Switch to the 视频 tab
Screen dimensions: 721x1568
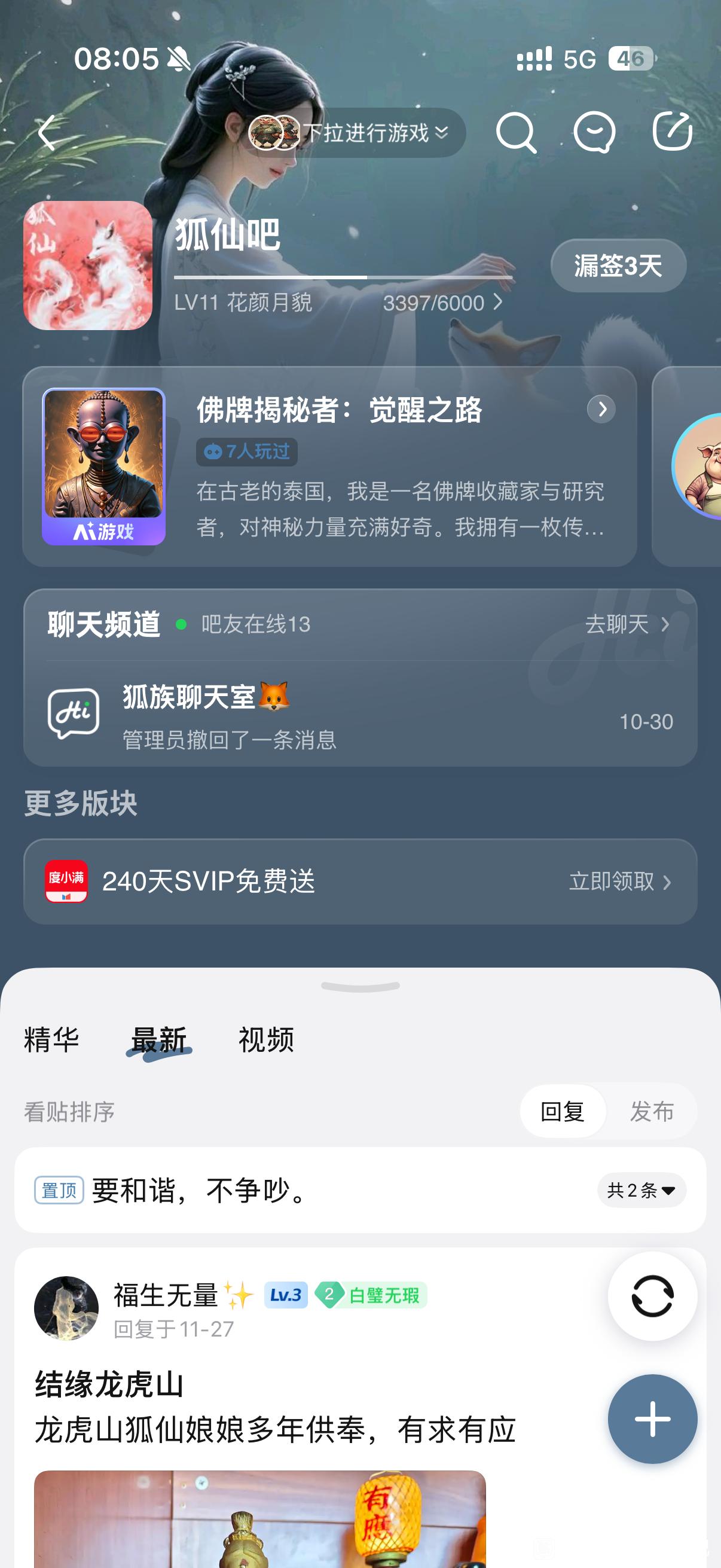tap(266, 1039)
